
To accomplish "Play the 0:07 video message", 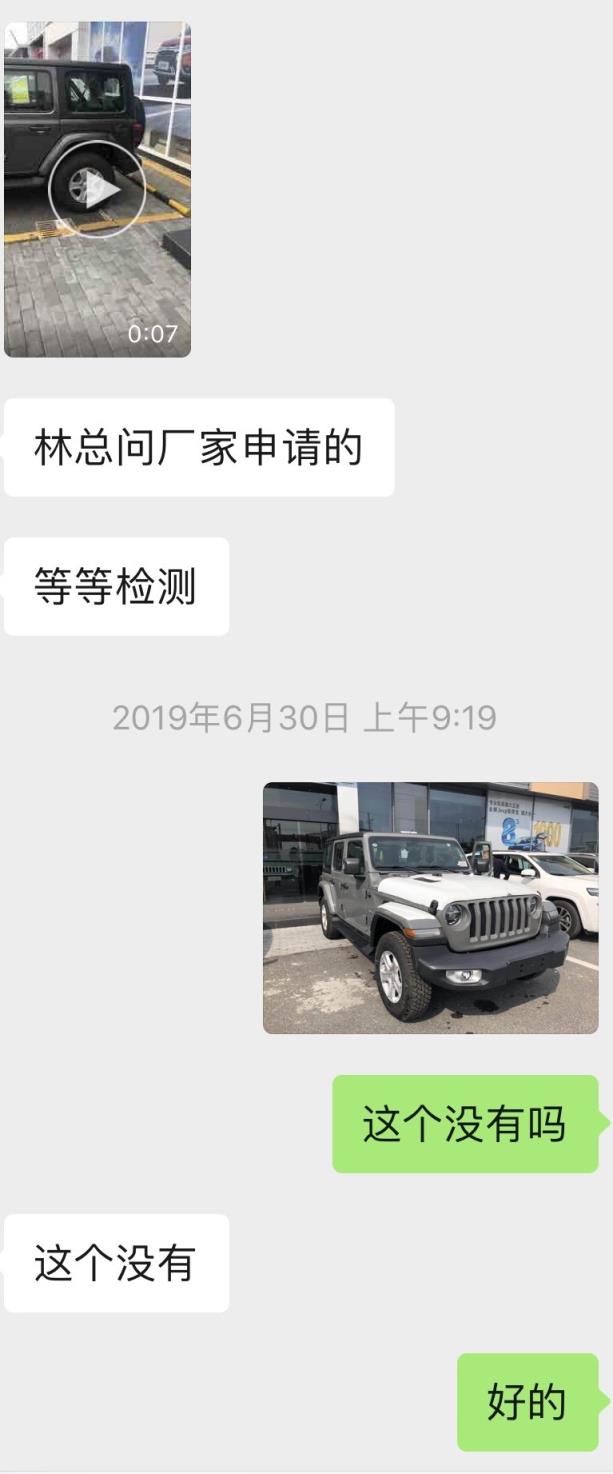I will click(98, 189).
